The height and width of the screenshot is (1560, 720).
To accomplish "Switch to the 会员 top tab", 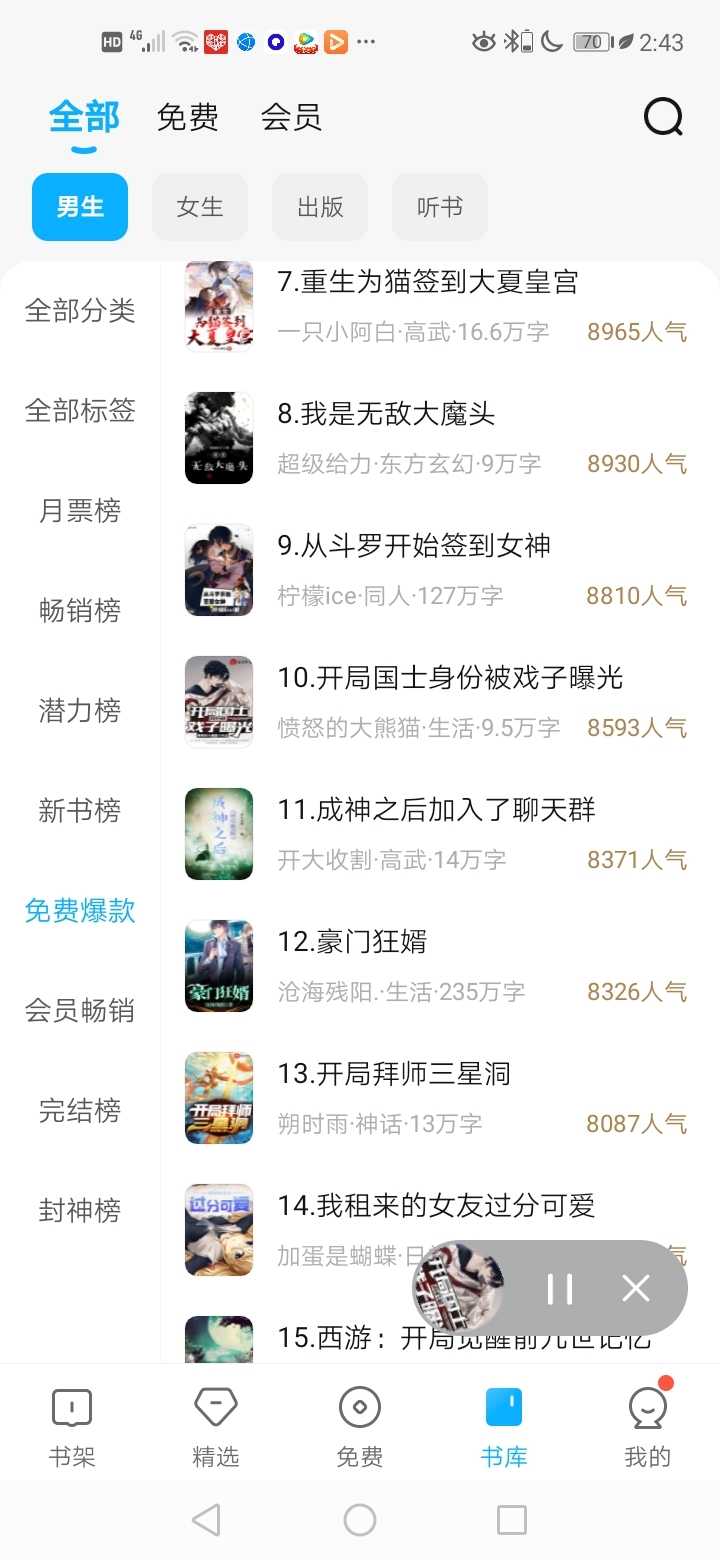I will coord(291,118).
